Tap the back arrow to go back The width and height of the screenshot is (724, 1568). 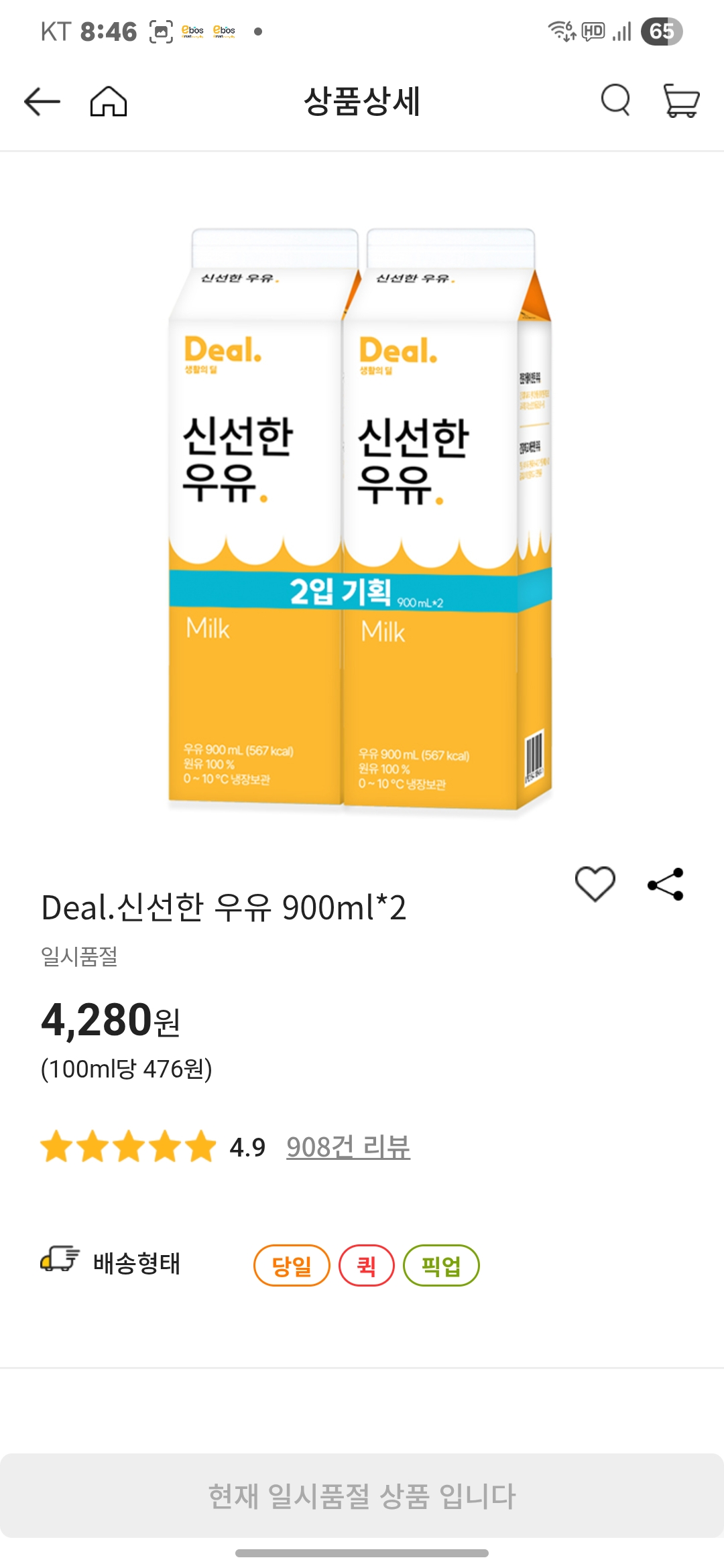(x=42, y=102)
